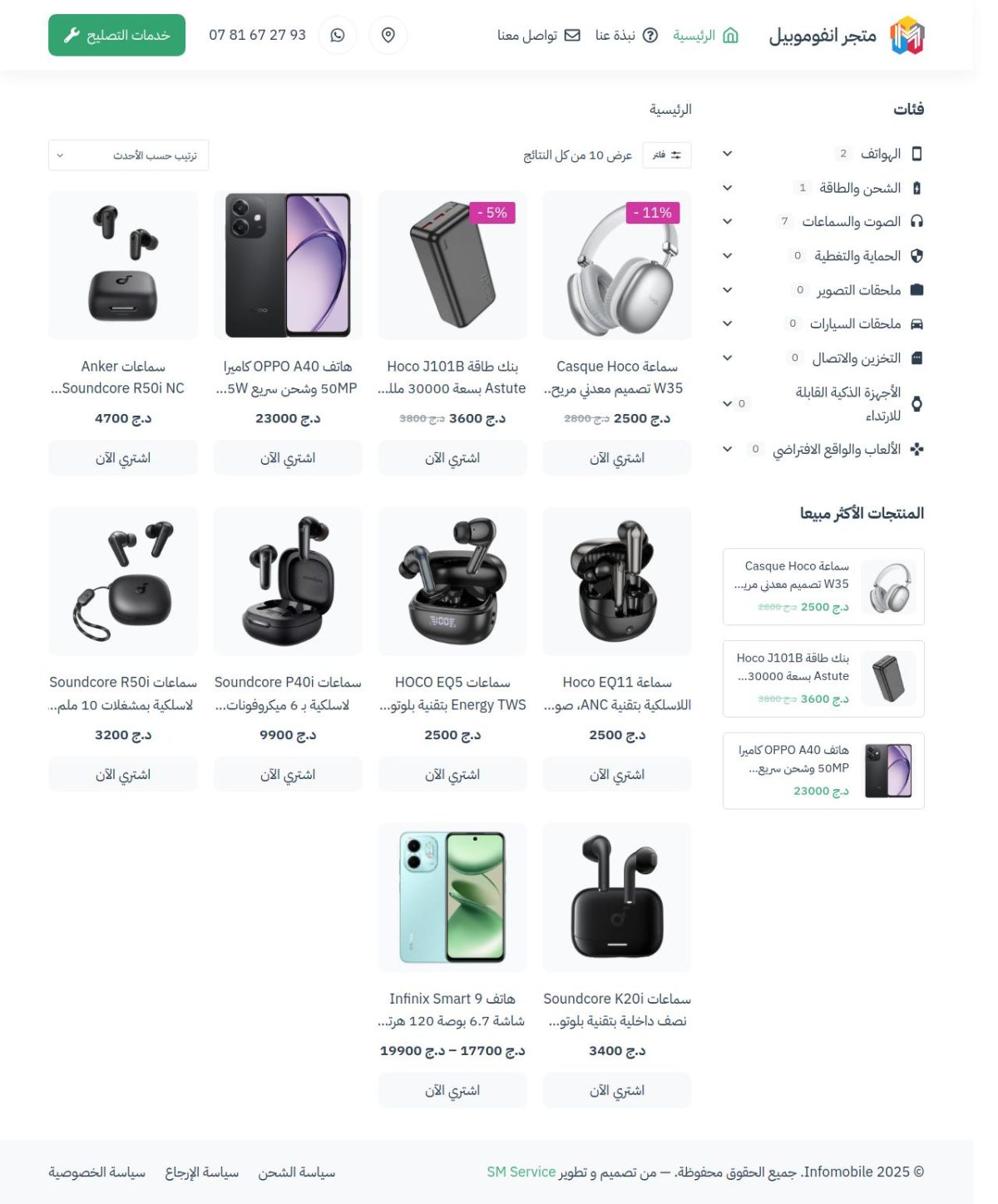The image size is (998, 1204).
Task: Go to the الرئيسية home nav link
Action: point(705,35)
